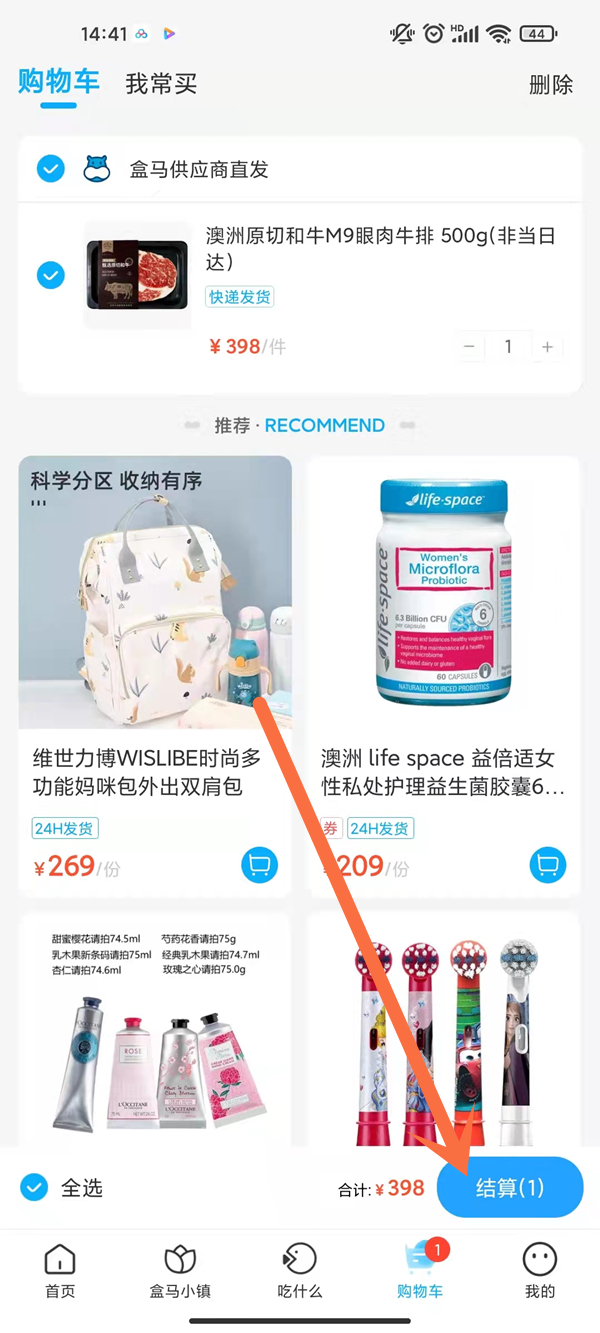Open the kids toothbrush heads card

(x=443, y=1030)
